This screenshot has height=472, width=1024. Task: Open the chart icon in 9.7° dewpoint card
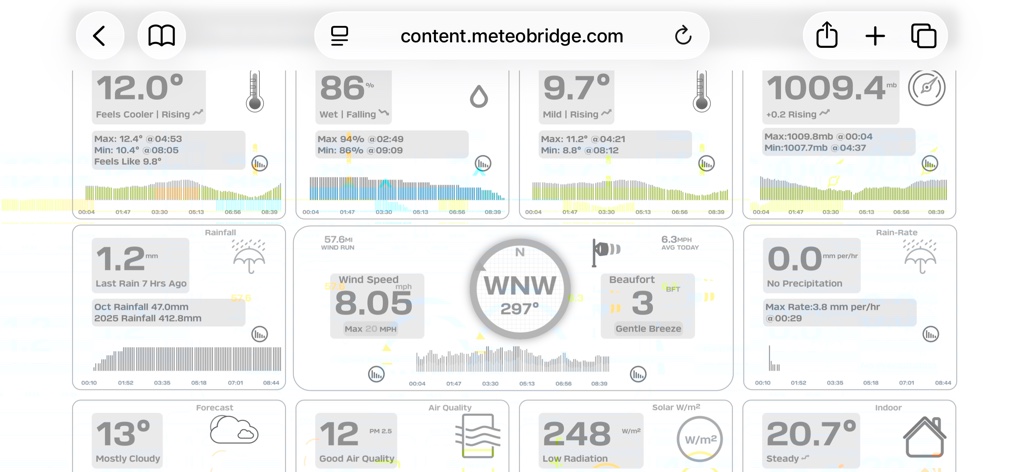pos(707,163)
